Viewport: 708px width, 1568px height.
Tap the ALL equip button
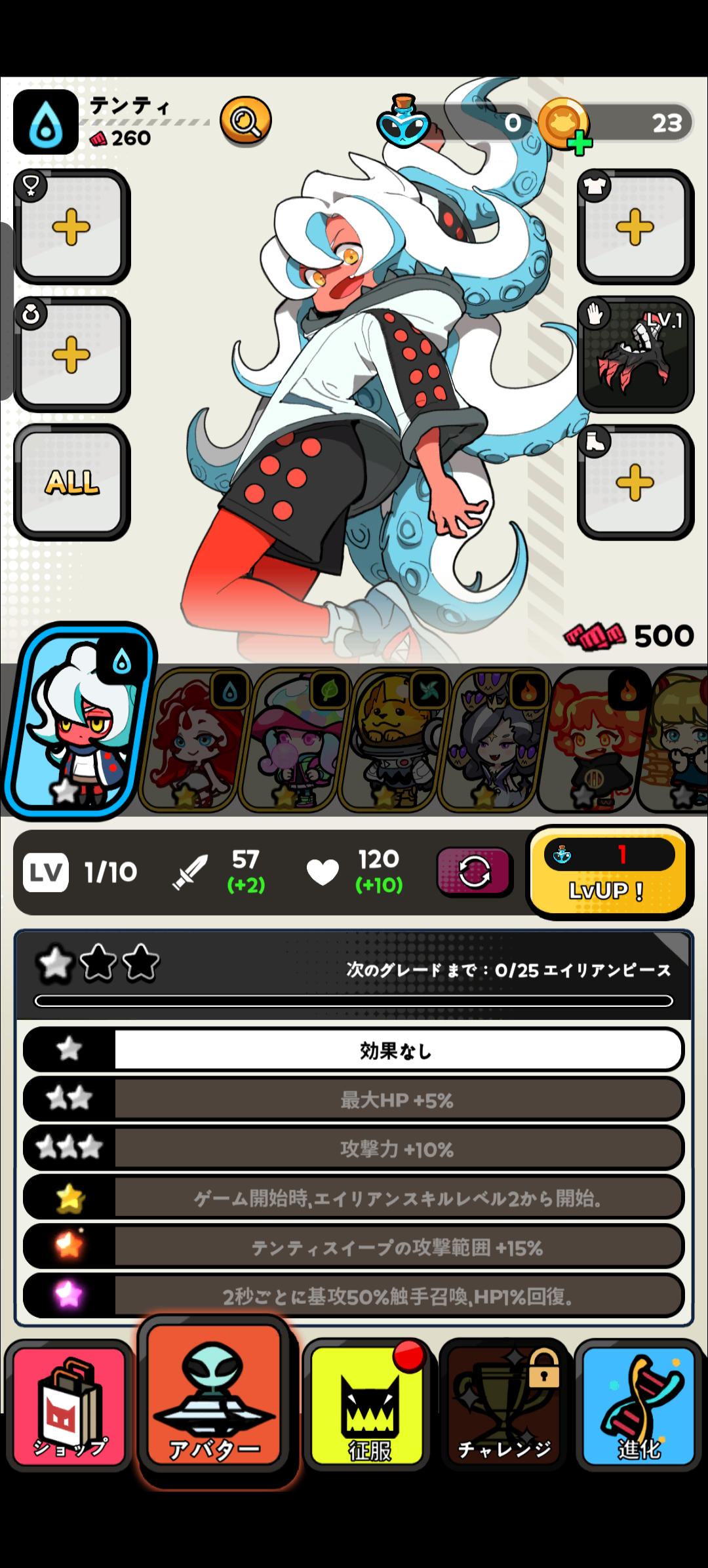pos(71,482)
